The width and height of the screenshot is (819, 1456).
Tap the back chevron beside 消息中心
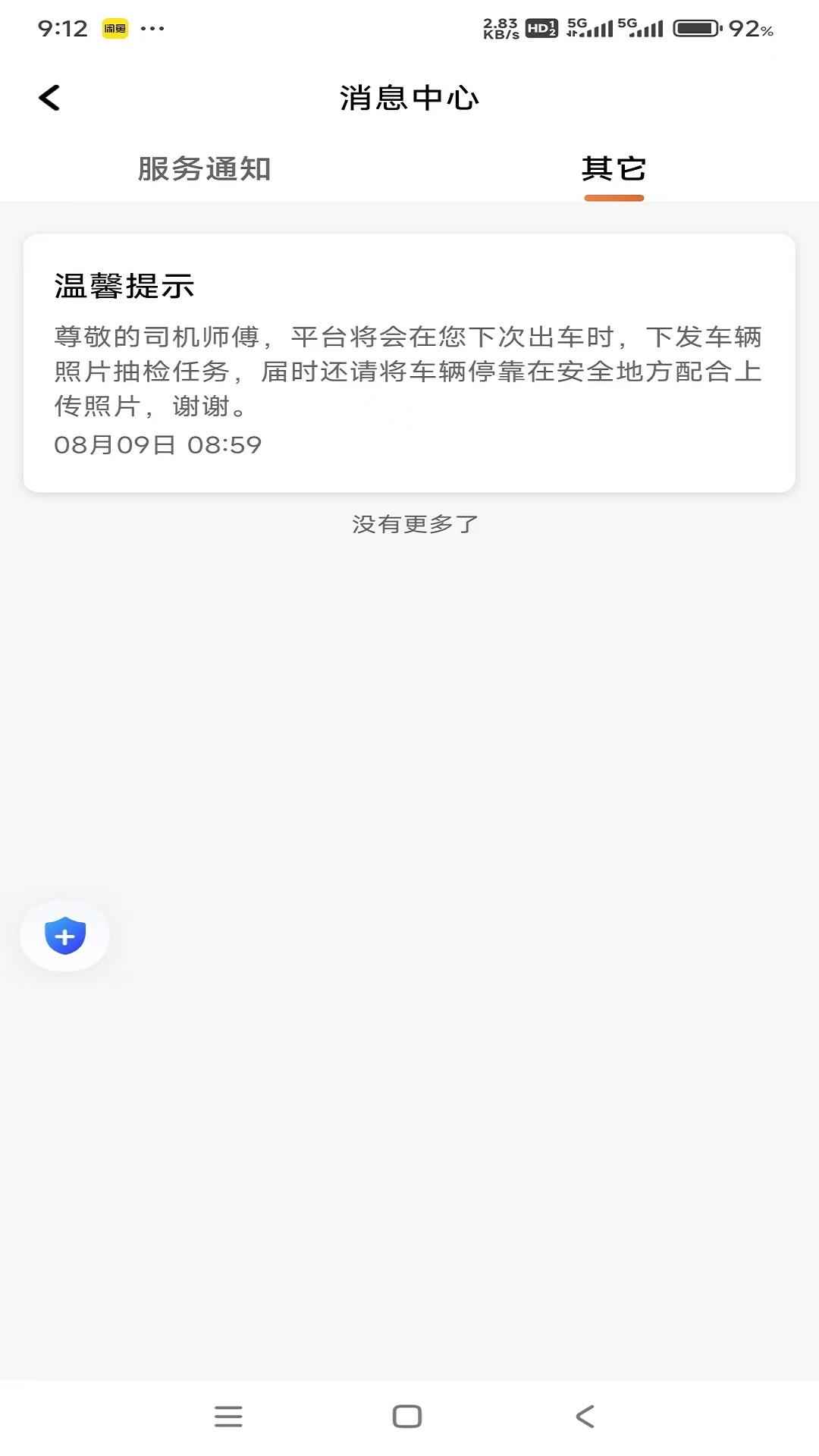(50, 98)
